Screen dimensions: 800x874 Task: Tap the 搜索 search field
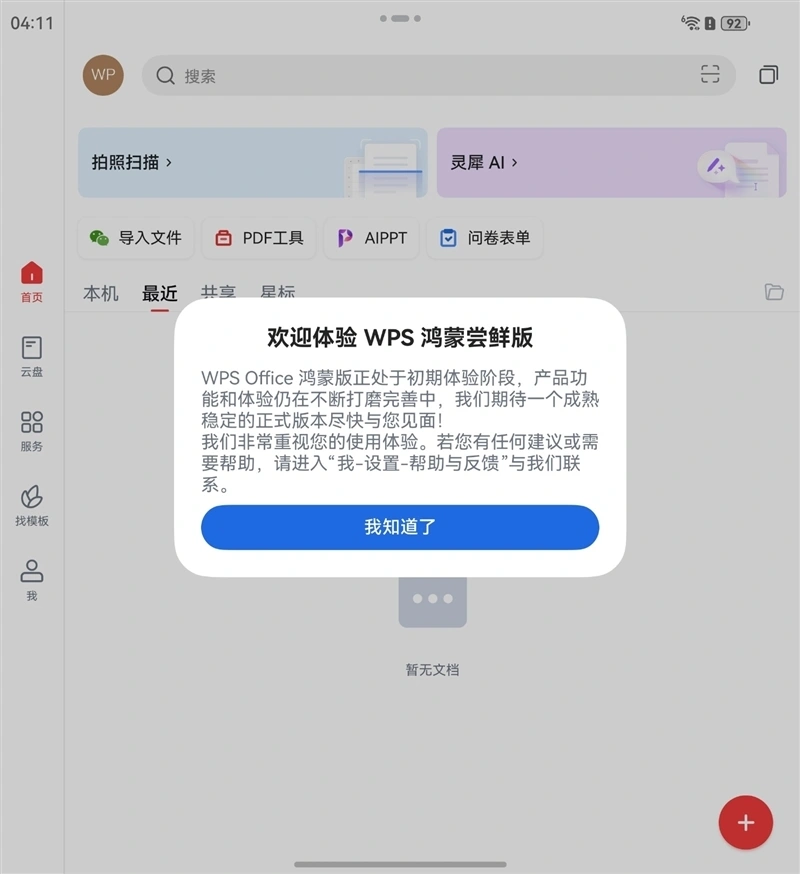(420, 76)
